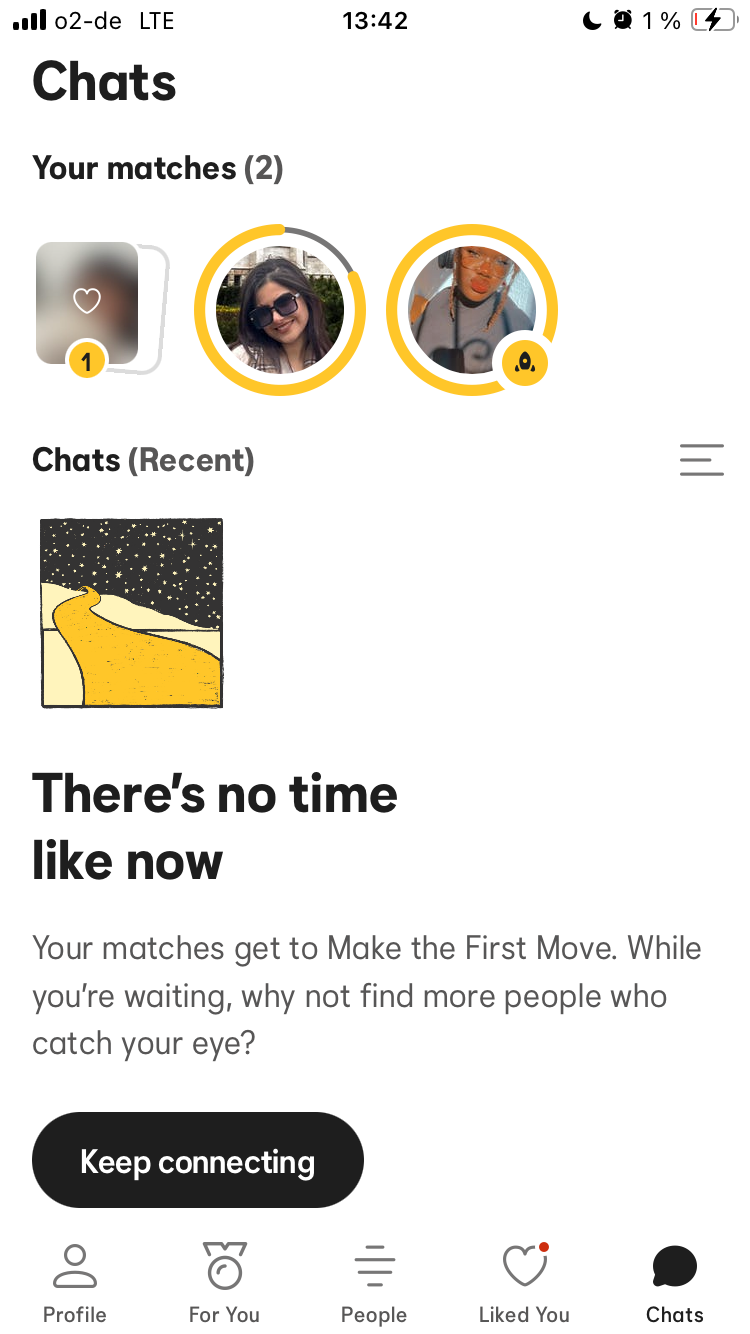Select the Chats tab
The image size is (750, 1334).
click(x=675, y=1283)
